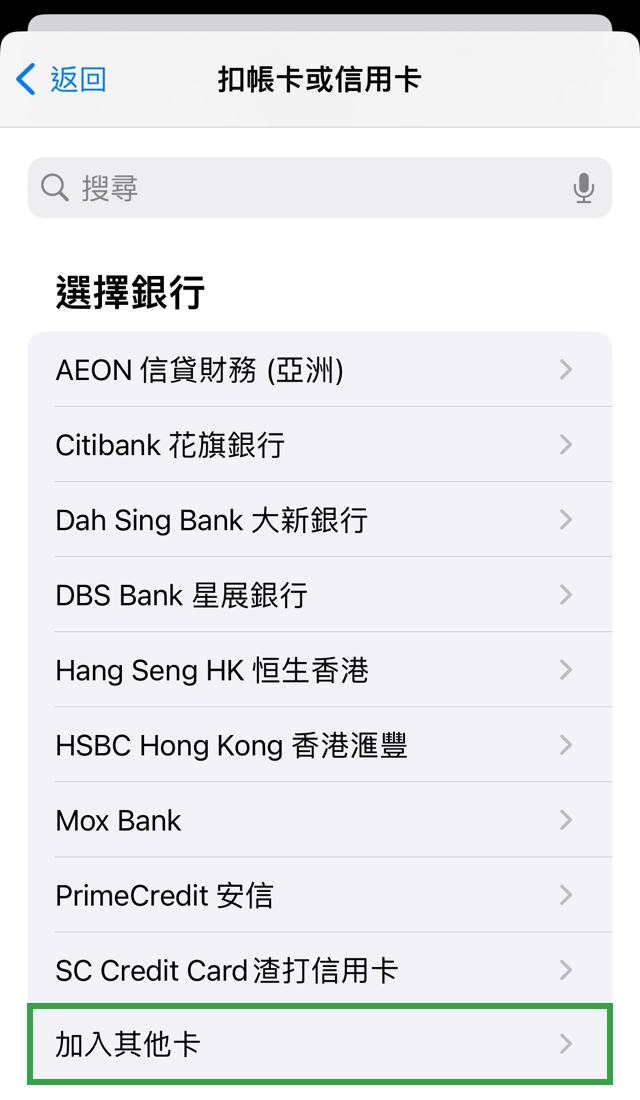Open the Mox Bank row
Viewport: 640px width, 1100px height.
(320, 820)
